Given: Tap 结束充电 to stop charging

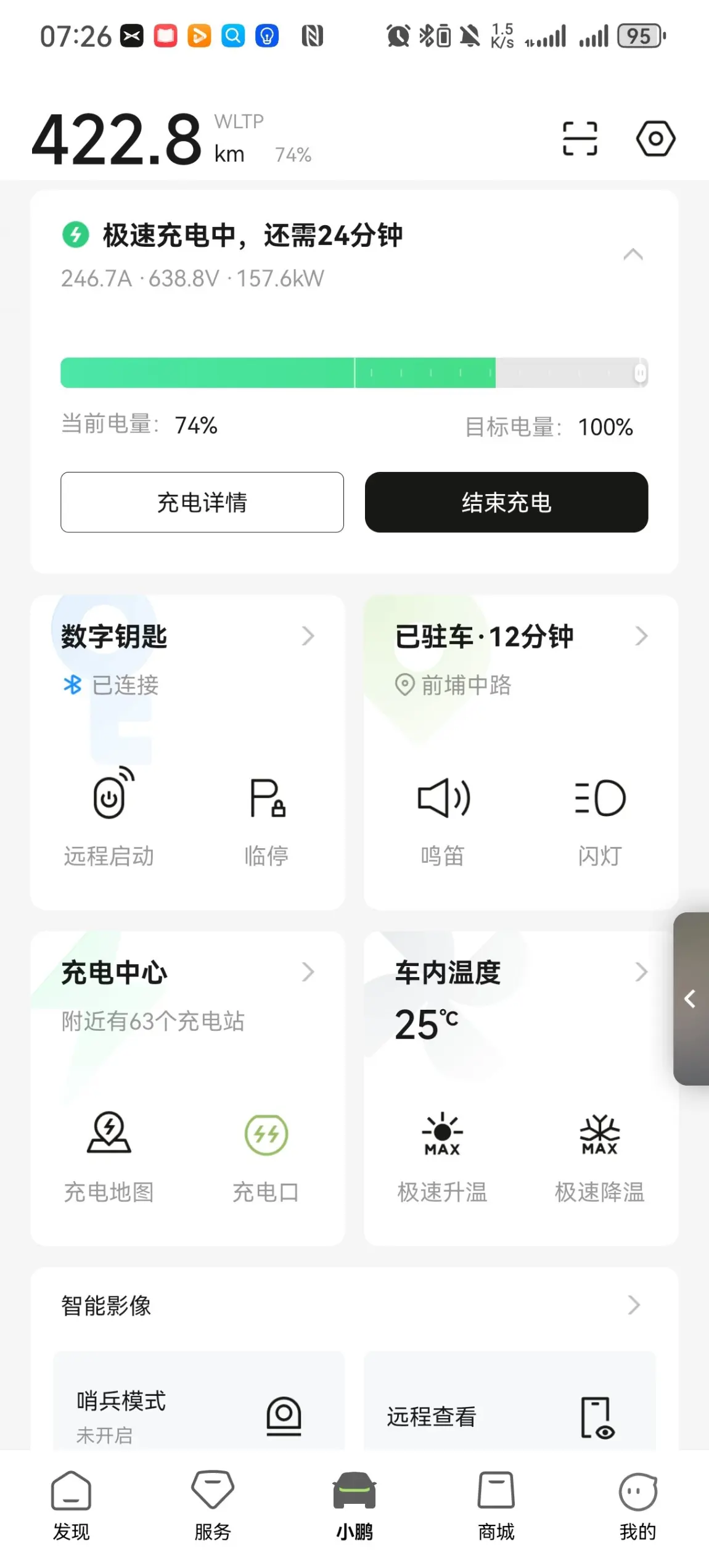Looking at the screenshot, I should coord(506,502).
